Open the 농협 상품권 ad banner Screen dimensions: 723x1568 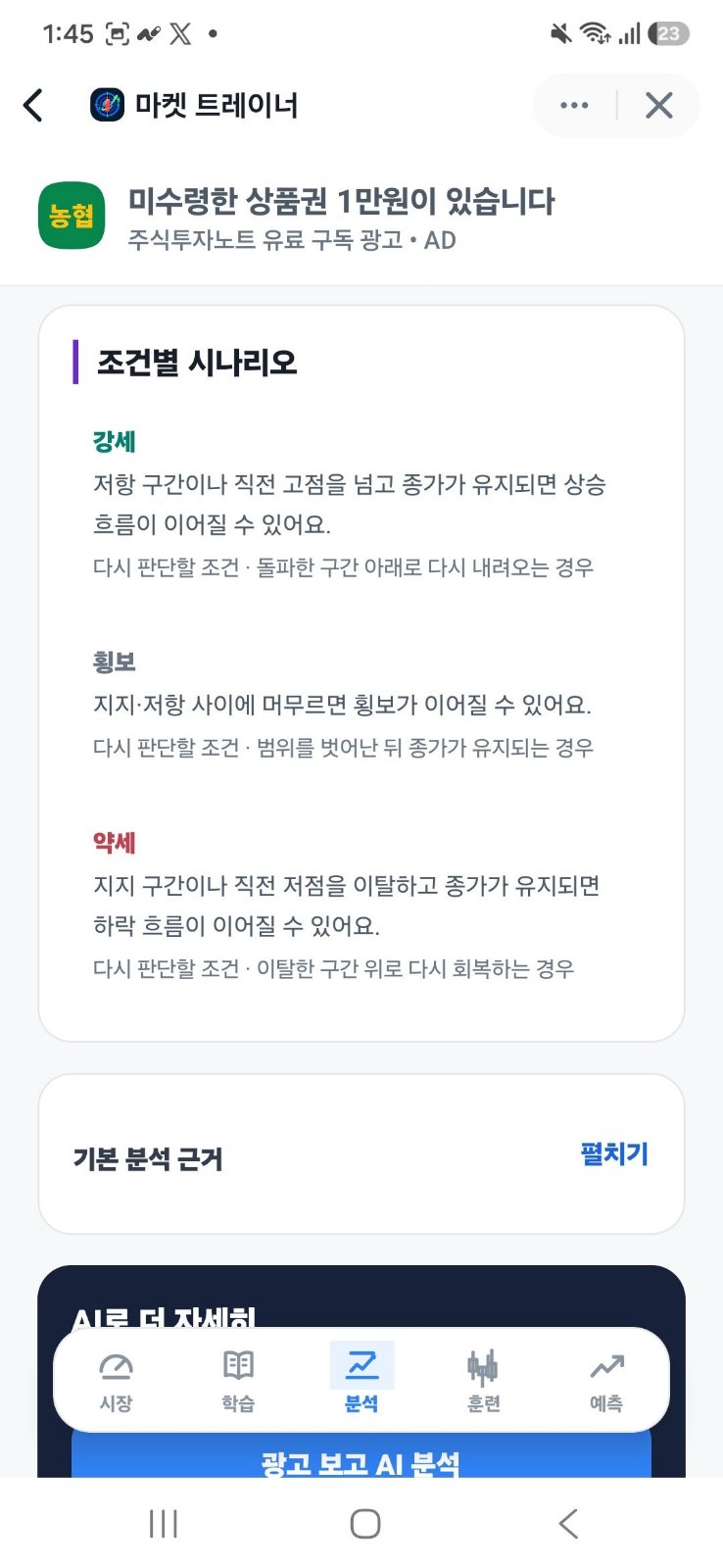click(x=361, y=217)
